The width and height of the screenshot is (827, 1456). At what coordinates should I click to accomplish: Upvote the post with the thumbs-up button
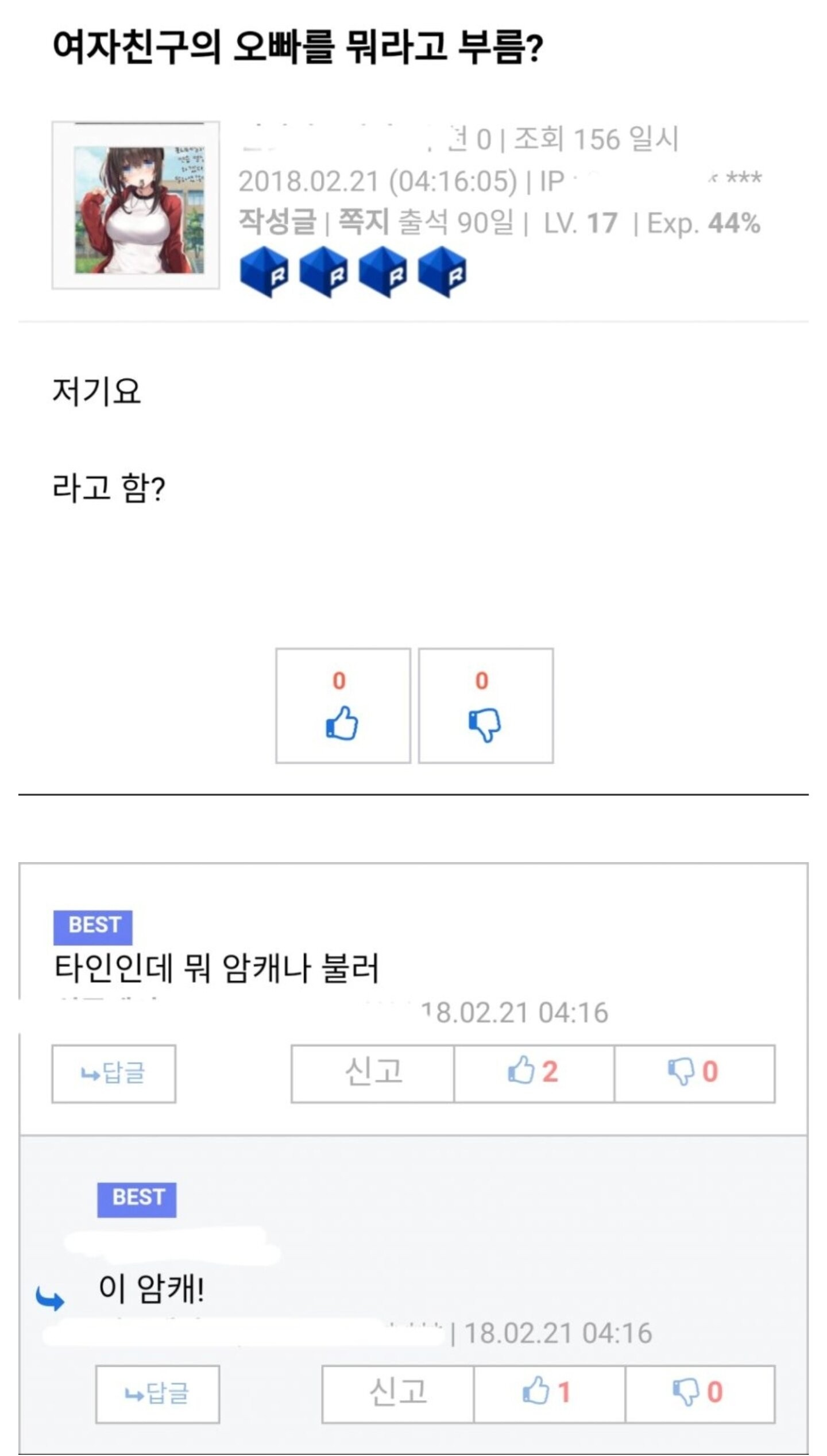point(343,705)
